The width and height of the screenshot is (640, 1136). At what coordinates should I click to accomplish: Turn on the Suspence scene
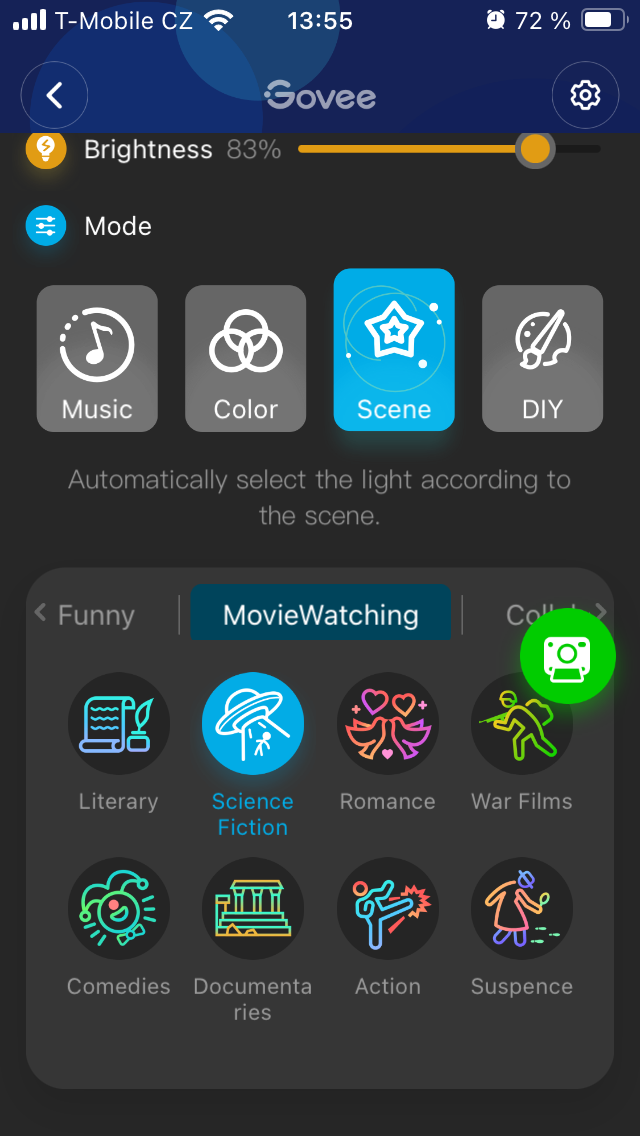coord(521,908)
